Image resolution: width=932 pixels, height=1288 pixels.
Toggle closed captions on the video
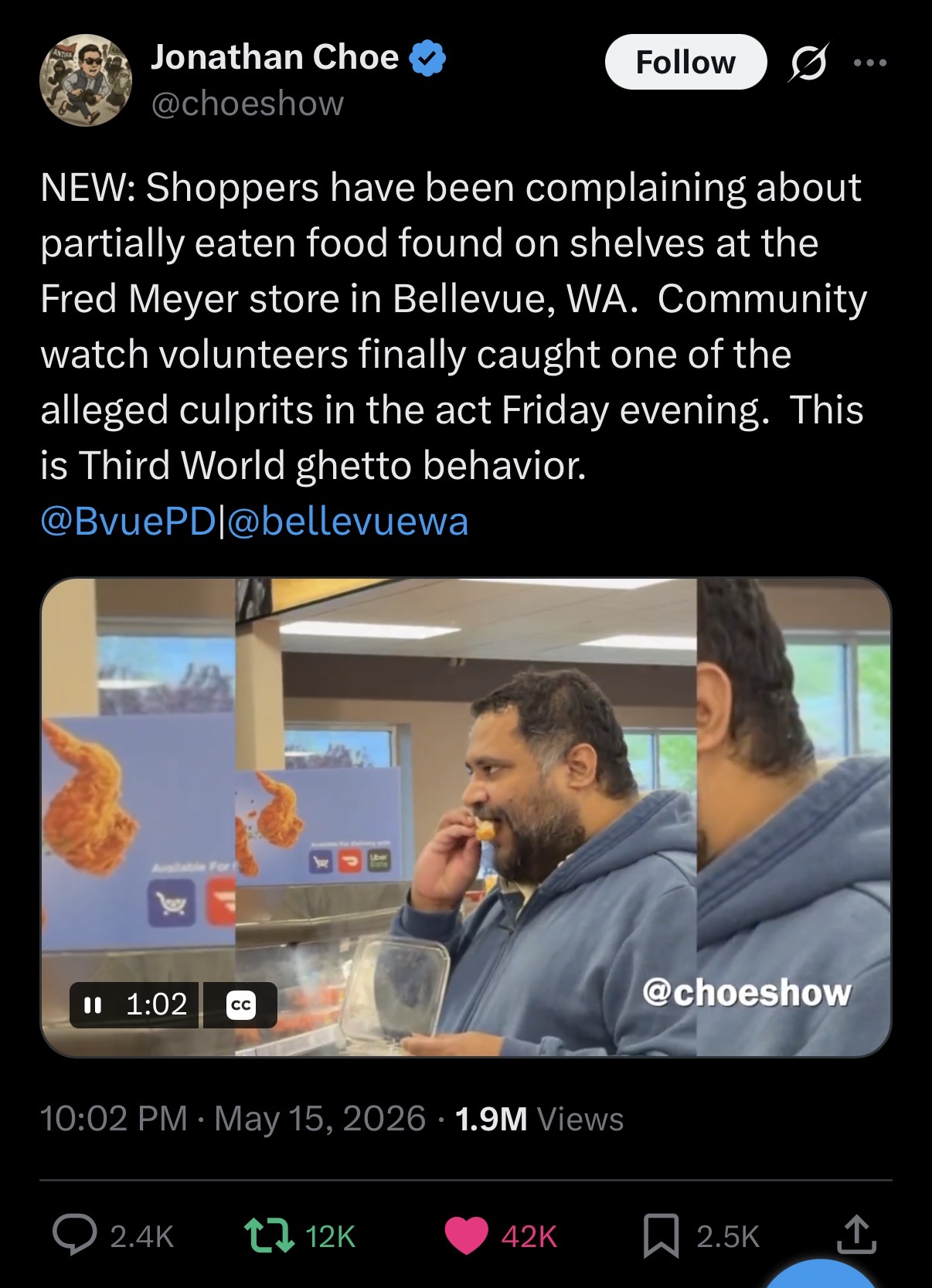[241, 1004]
